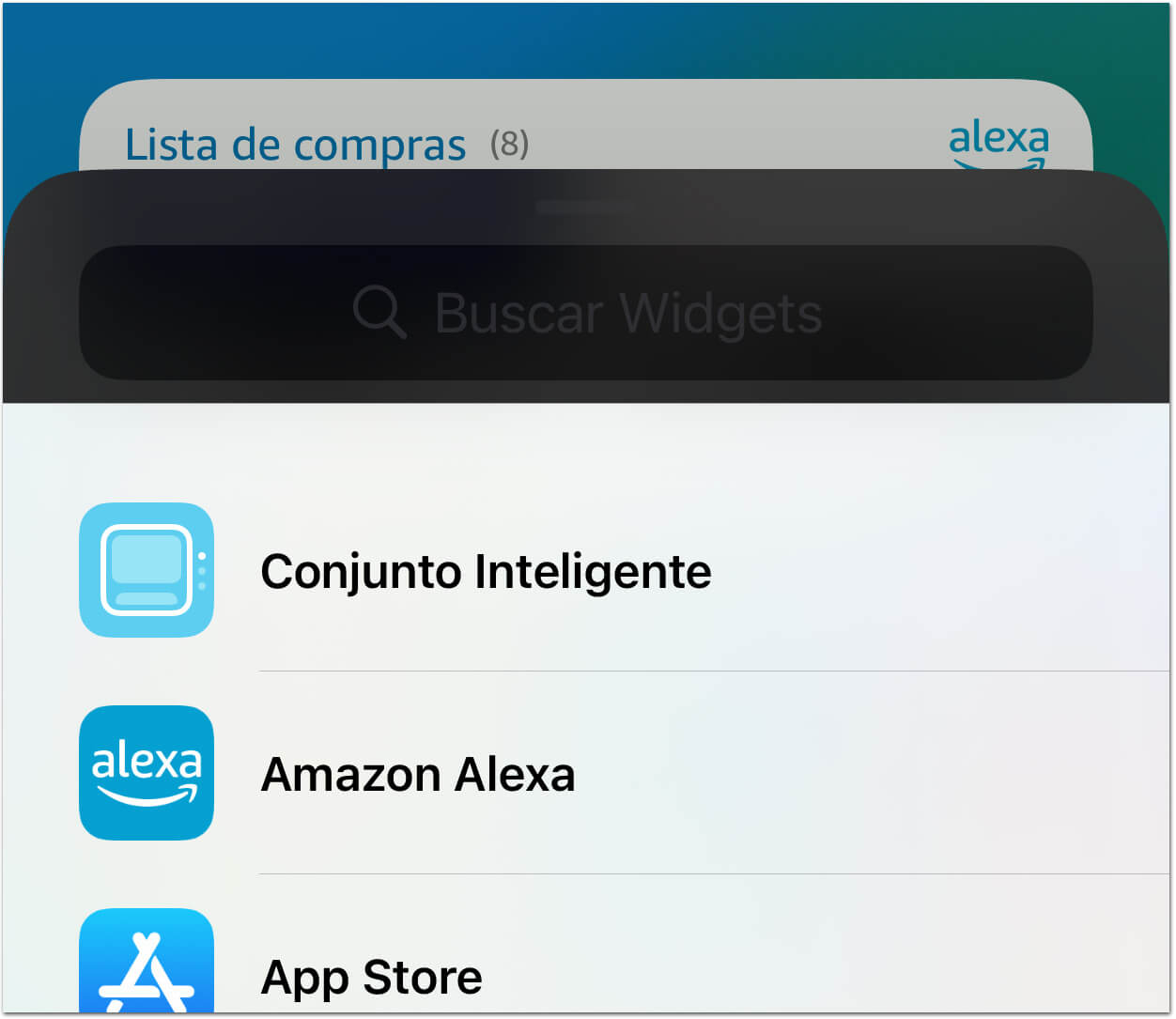
Task: Open Conjunto Inteligente widget options
Action: click(485, 571)
